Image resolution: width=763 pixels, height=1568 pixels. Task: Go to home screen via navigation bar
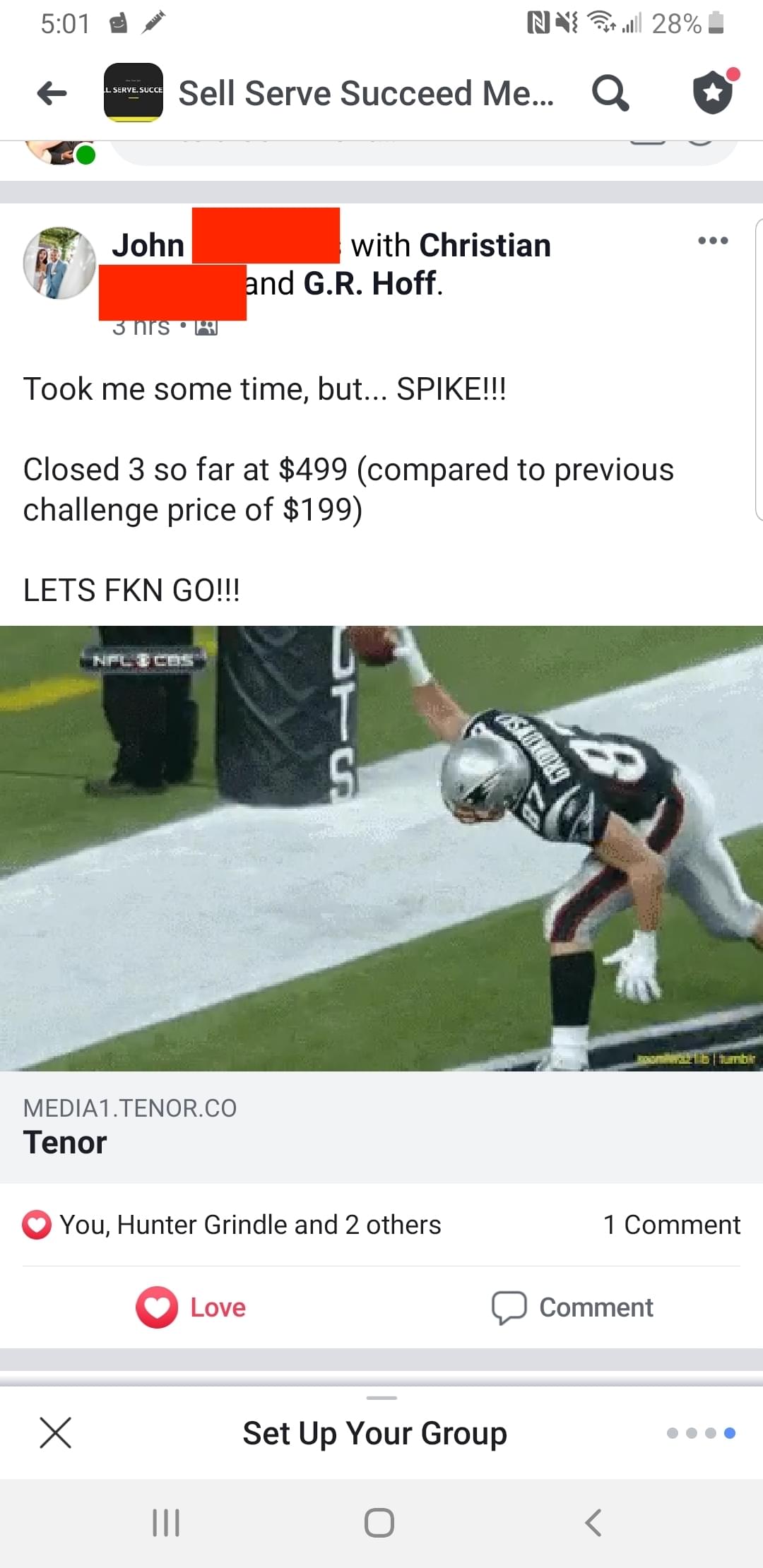tap(379, 1523)
